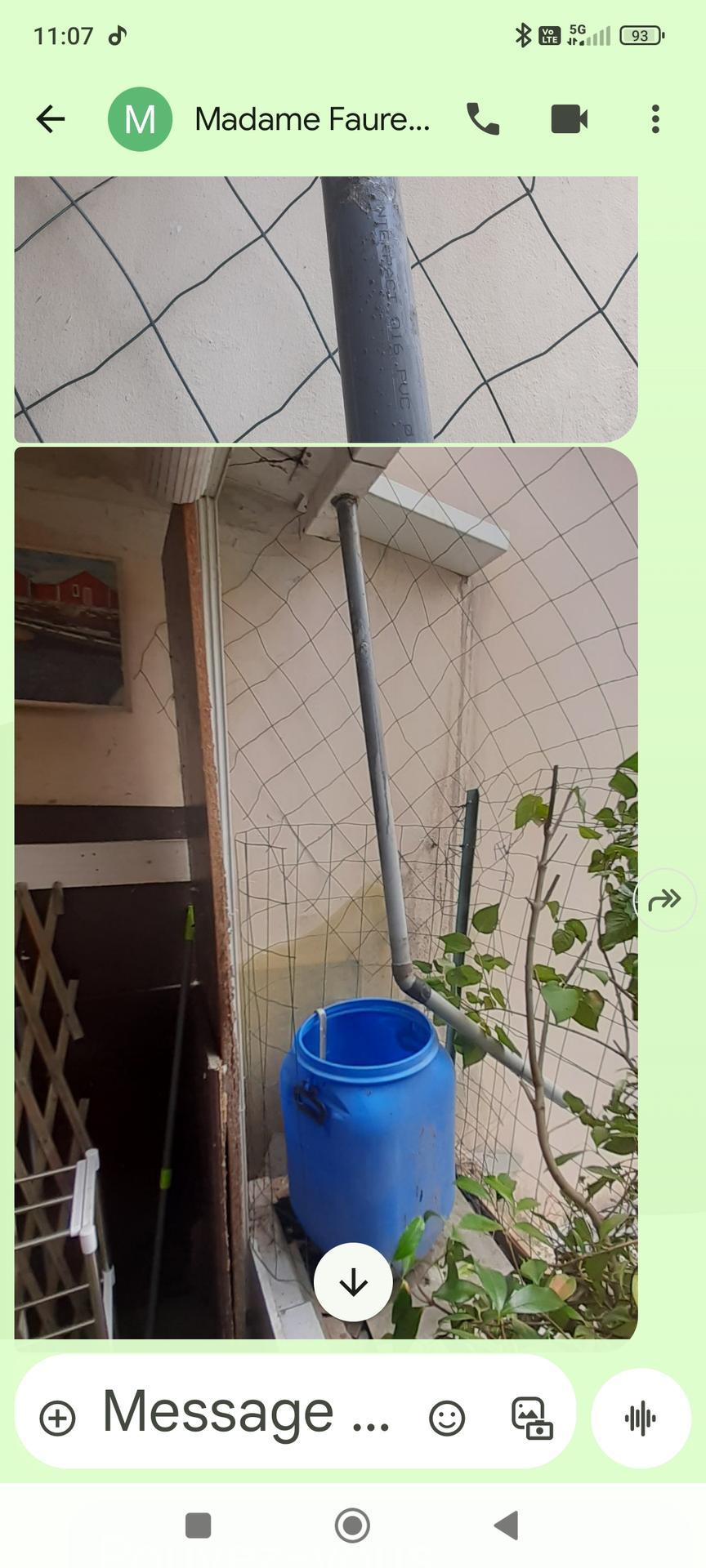706x1568 pixels.
Task: Jump to the latest messages
Action: pyautogui.click(x=353, y=1282)
